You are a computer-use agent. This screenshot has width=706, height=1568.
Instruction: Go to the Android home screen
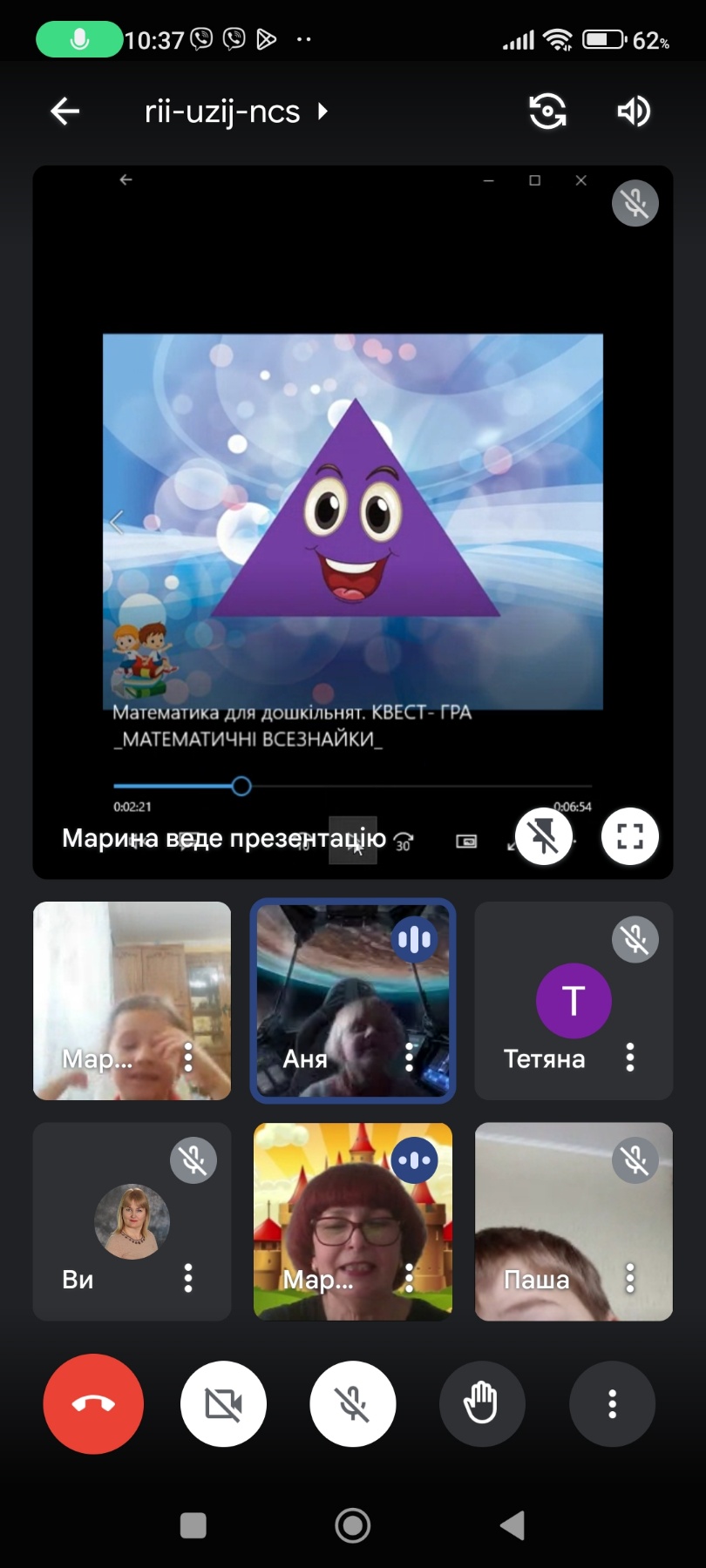pos(352,1525)
